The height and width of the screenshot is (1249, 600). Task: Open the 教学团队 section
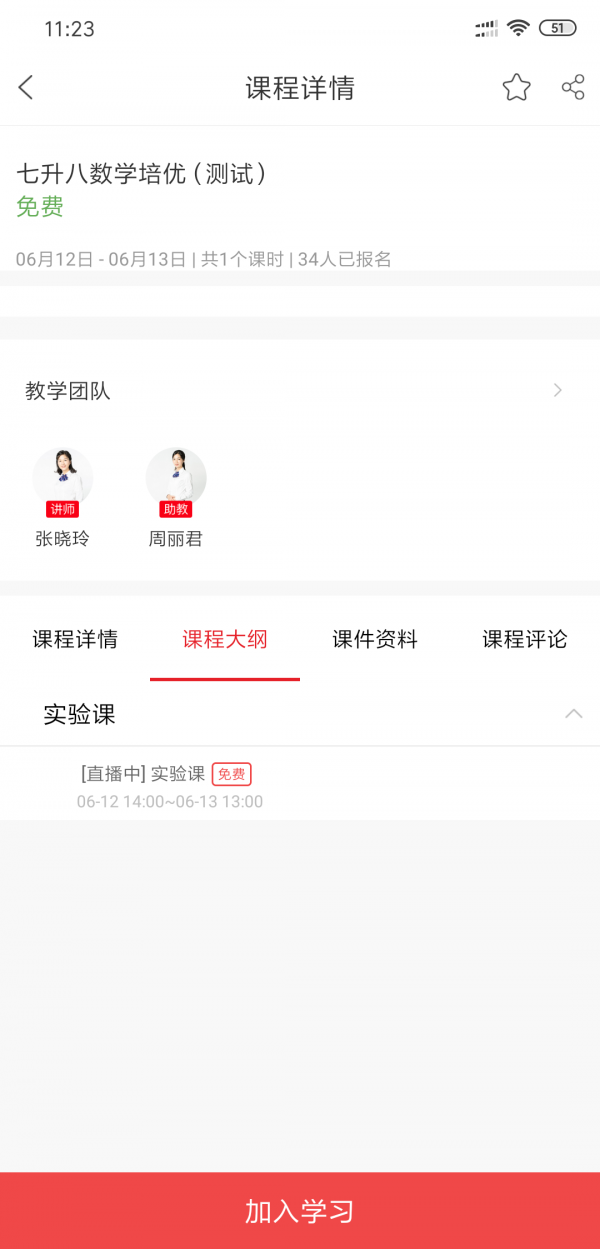(x=300, y=391)
